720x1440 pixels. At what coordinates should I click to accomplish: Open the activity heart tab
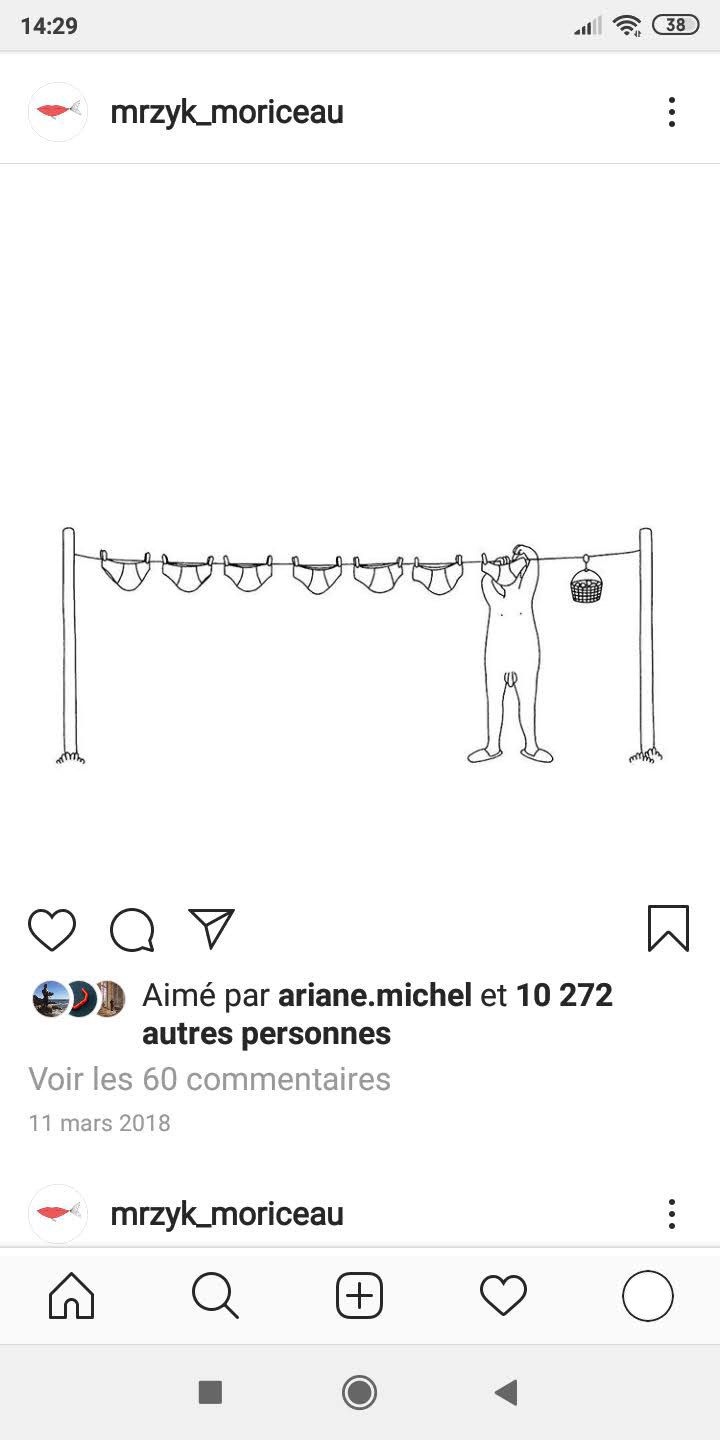point(503,1297)
